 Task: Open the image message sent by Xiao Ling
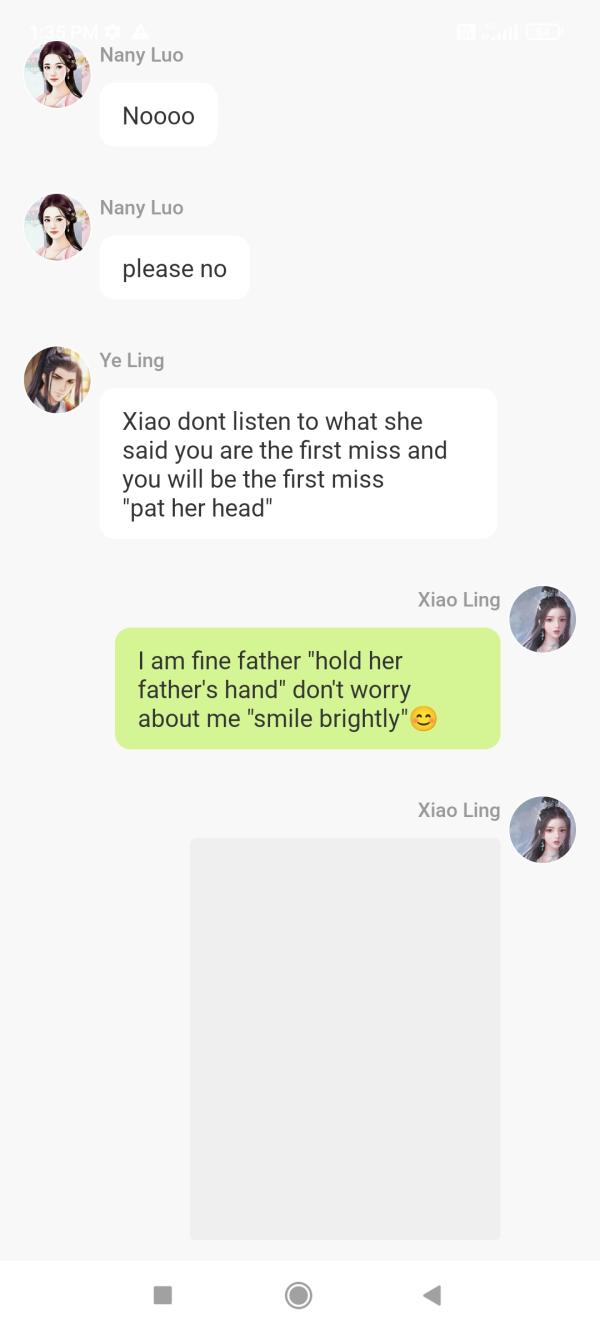pyautogui.click(x=345, y=1038)
